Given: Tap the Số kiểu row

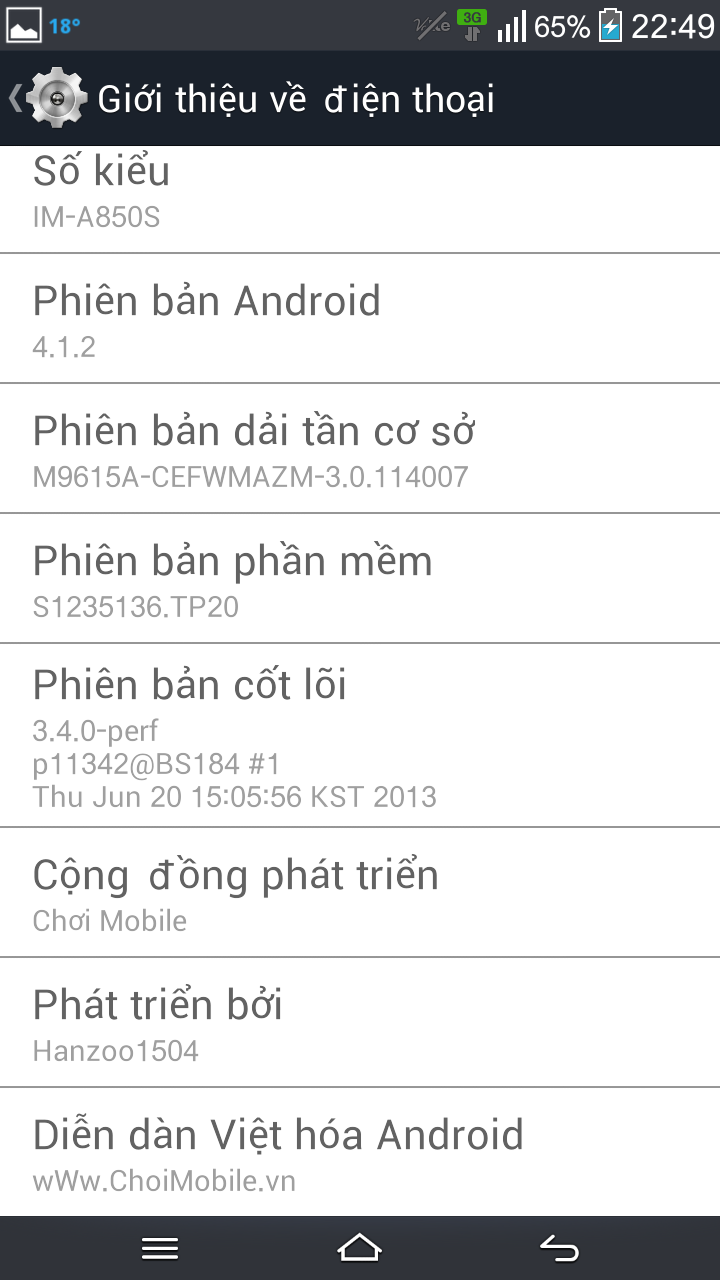Looking at the screenshot, I should (x=360, y=199).
